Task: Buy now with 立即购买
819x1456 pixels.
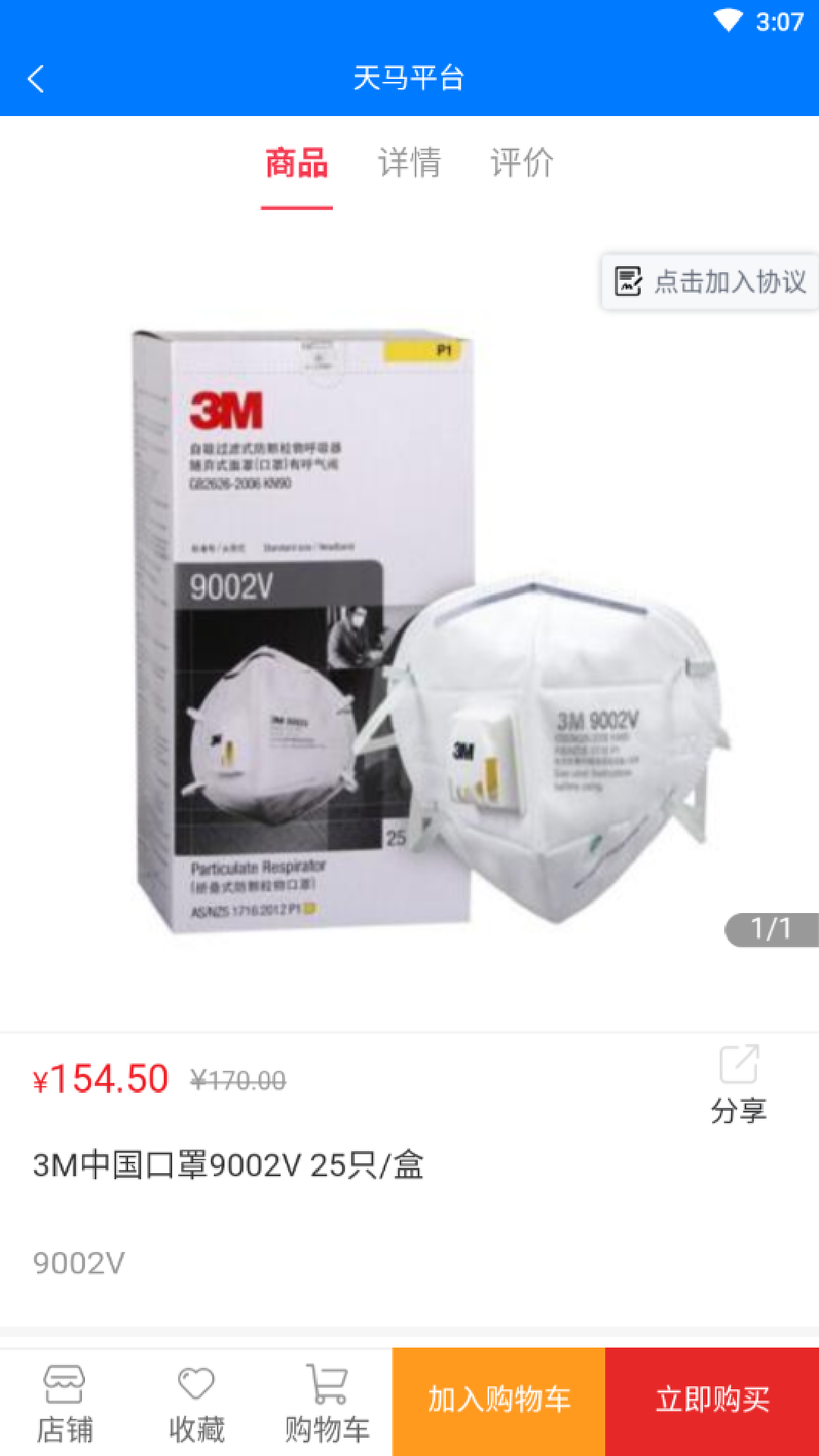Action: (x=712, y=1400)
